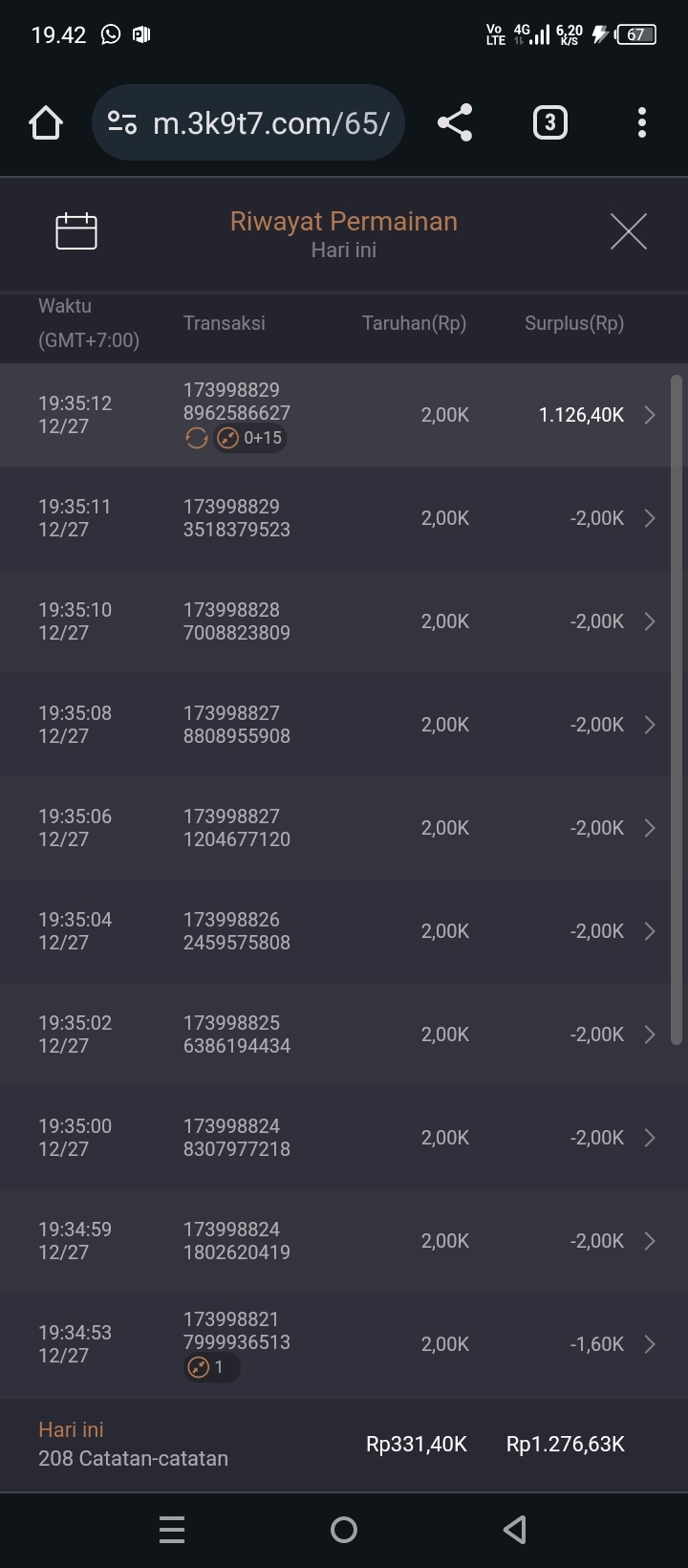Open the 19:35:06 history entry
Screen dimensions: 688x1568
tap(344, 828)
